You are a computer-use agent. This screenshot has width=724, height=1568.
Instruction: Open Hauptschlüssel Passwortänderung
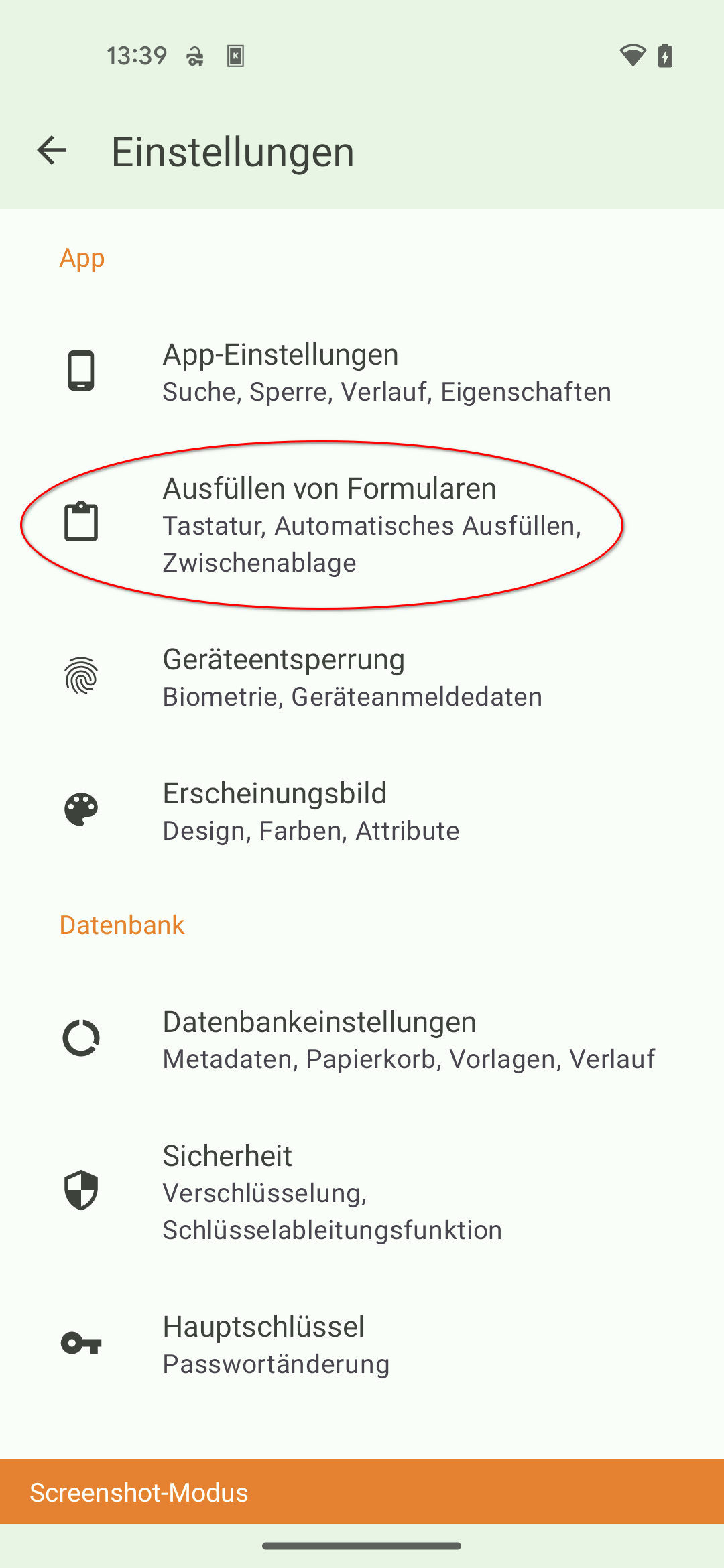[x=362, y=1344]
